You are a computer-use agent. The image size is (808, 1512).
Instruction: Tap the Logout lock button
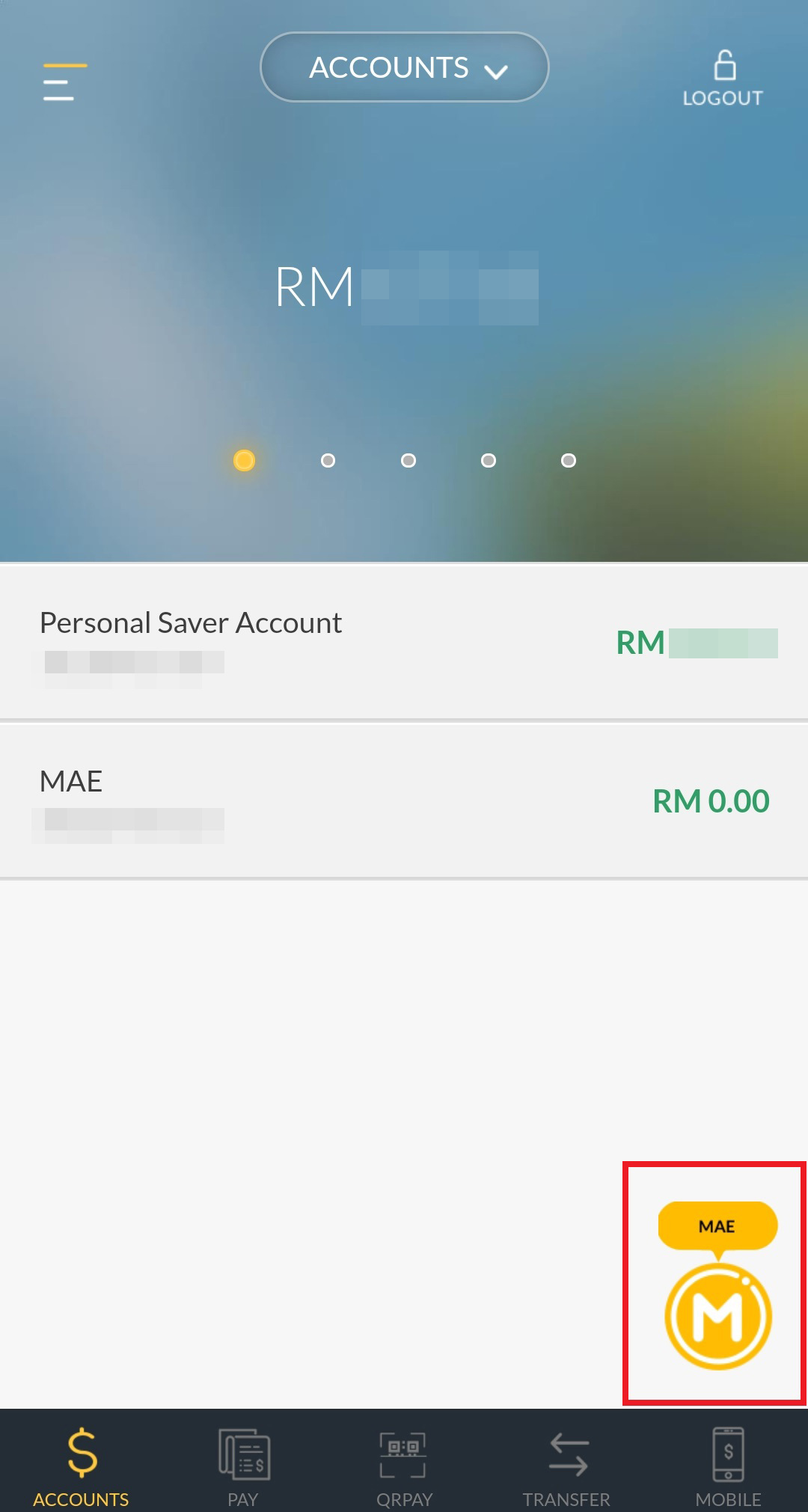723,79
